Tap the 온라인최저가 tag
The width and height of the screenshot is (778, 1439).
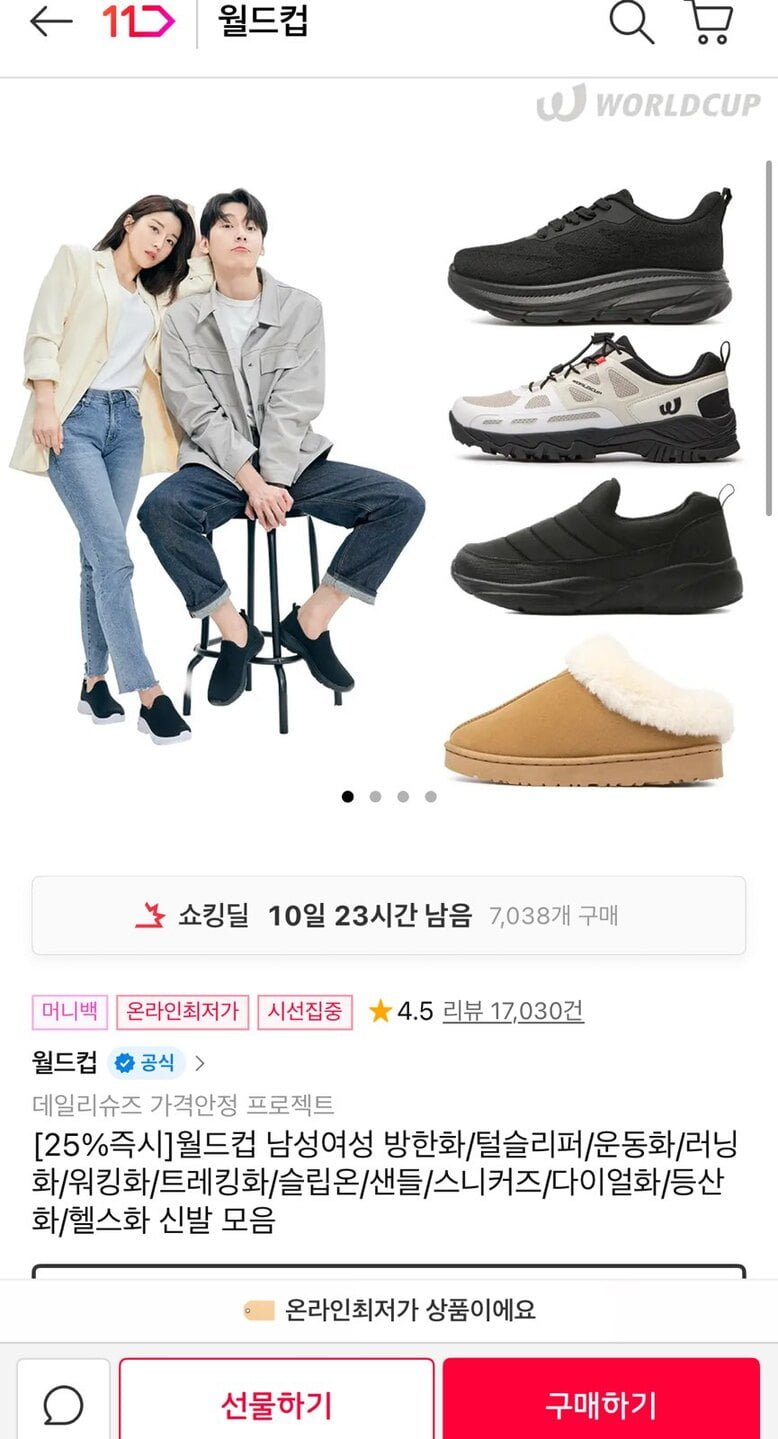(x=181, y=1012)
